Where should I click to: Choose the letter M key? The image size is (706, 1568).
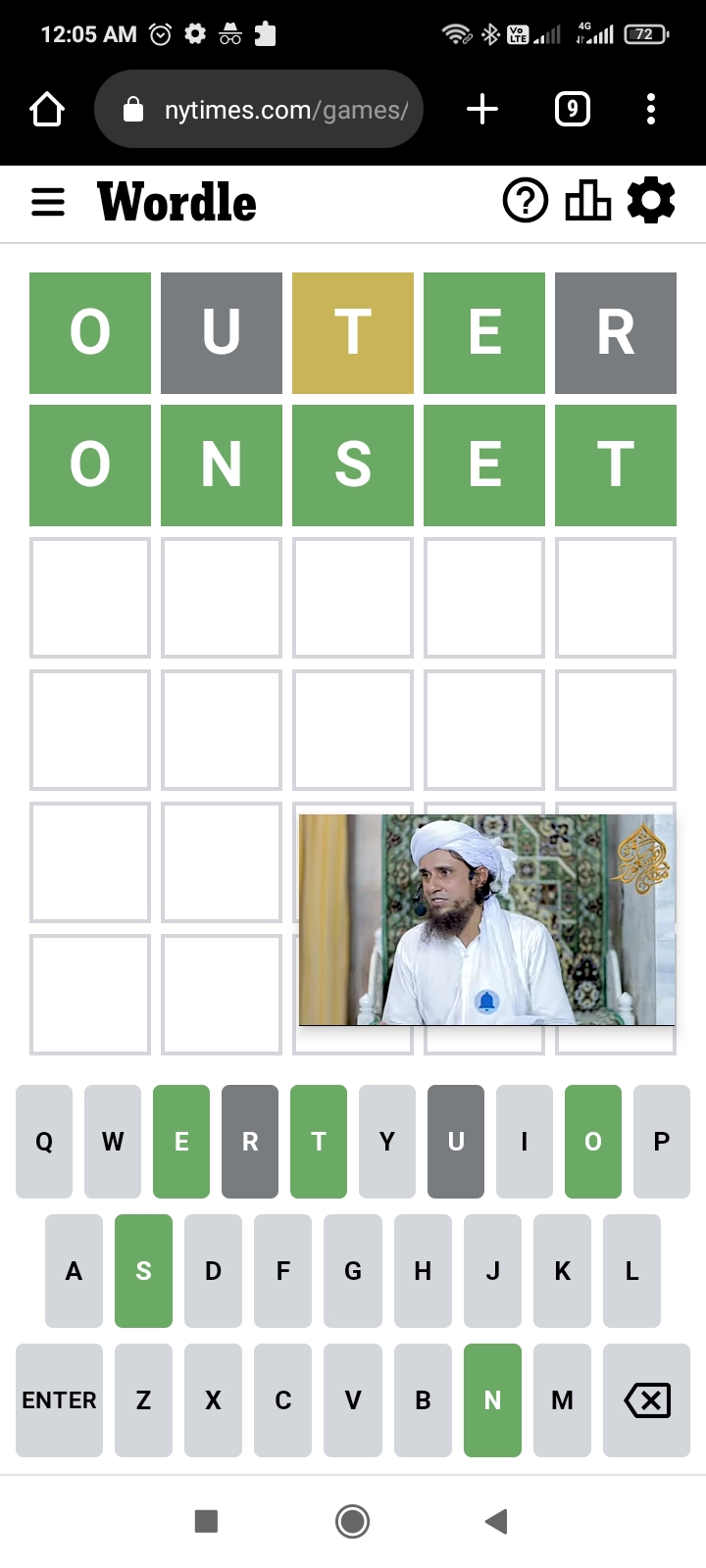(562, 1400)
